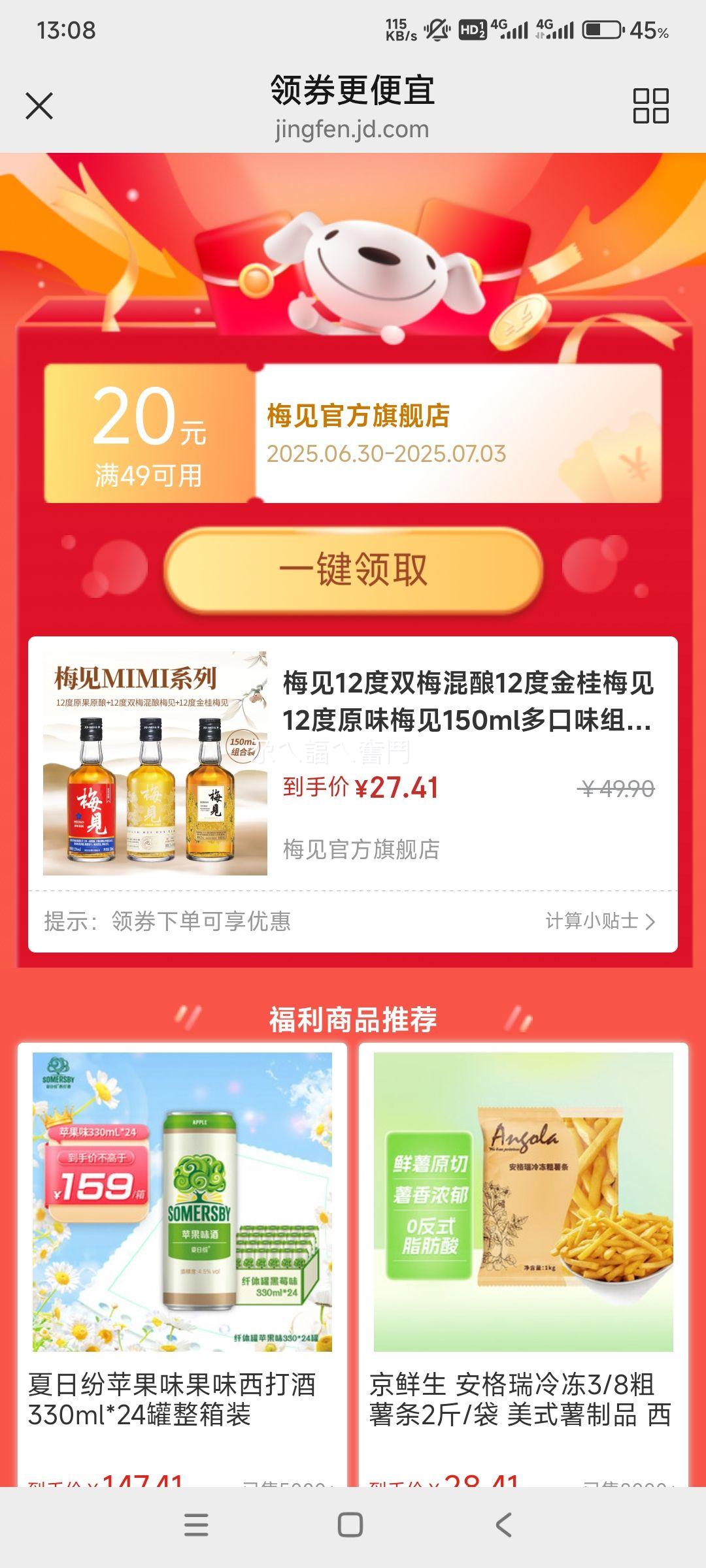
Task: Tap the strikethrough ¥49.90 original price
Action: (x=617, y=790)
